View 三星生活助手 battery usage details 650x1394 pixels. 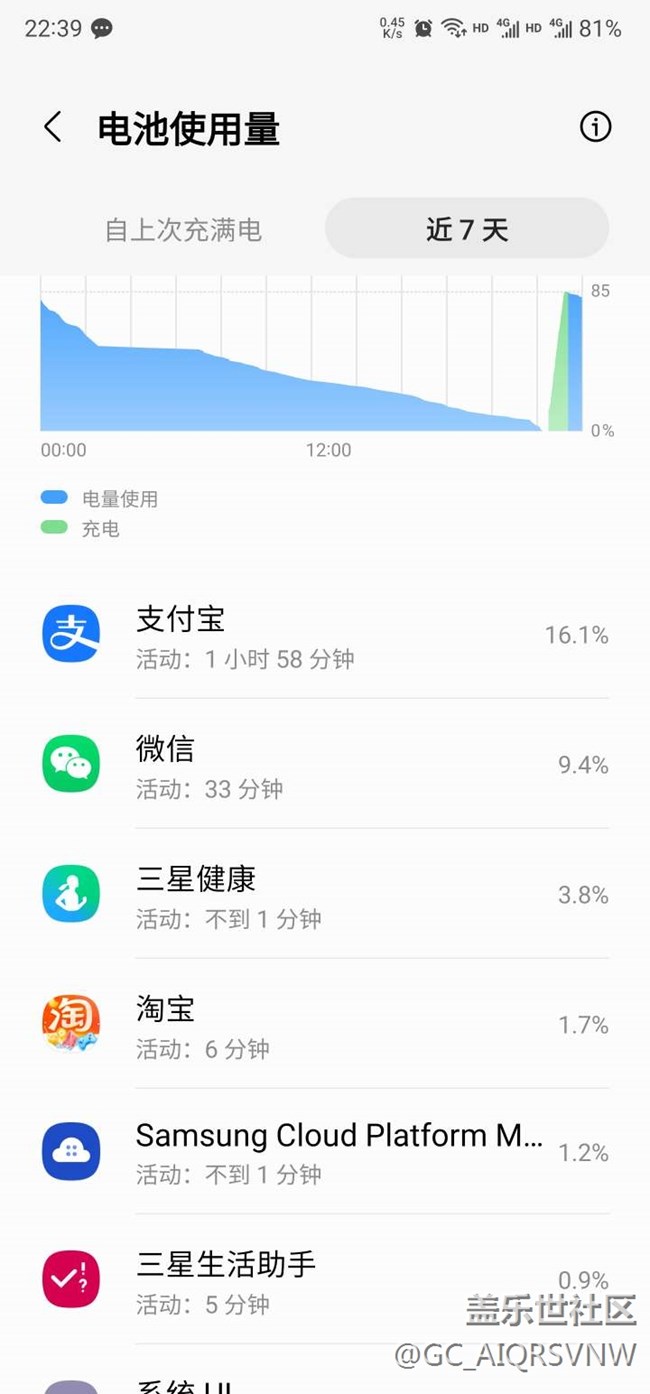pos(325,1279)
